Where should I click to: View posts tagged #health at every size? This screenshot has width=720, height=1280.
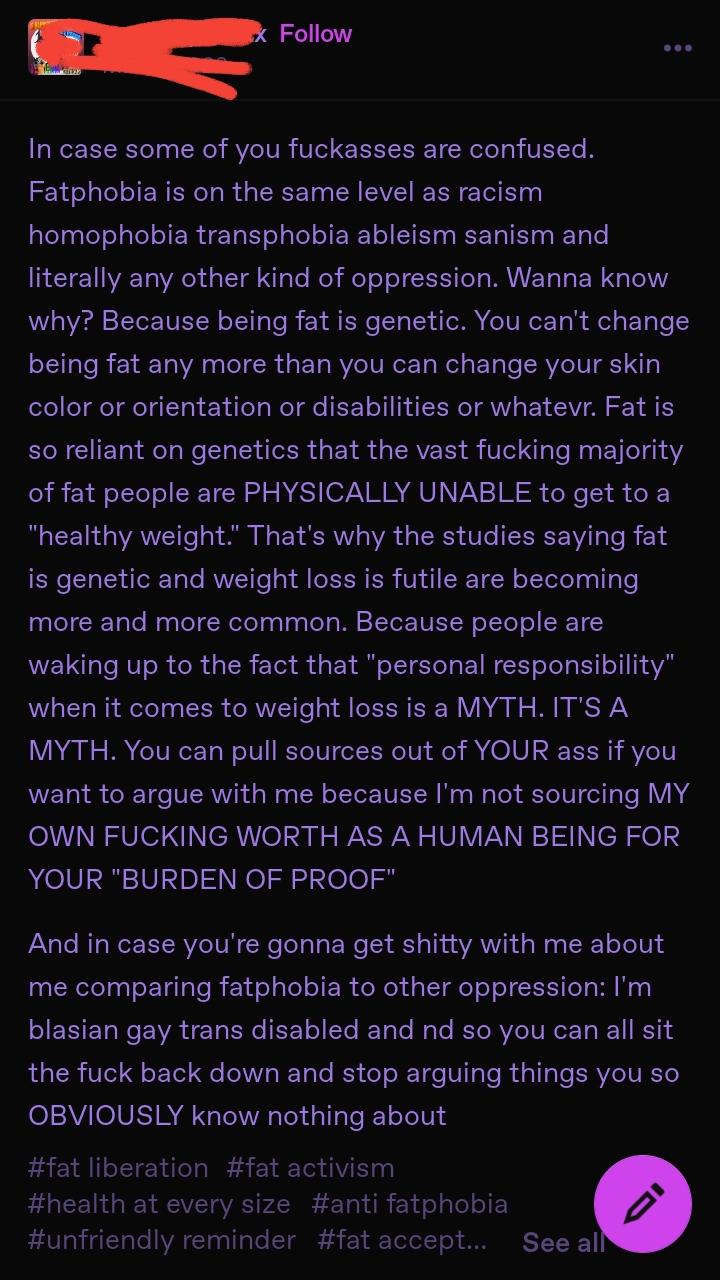[159, 1204]
